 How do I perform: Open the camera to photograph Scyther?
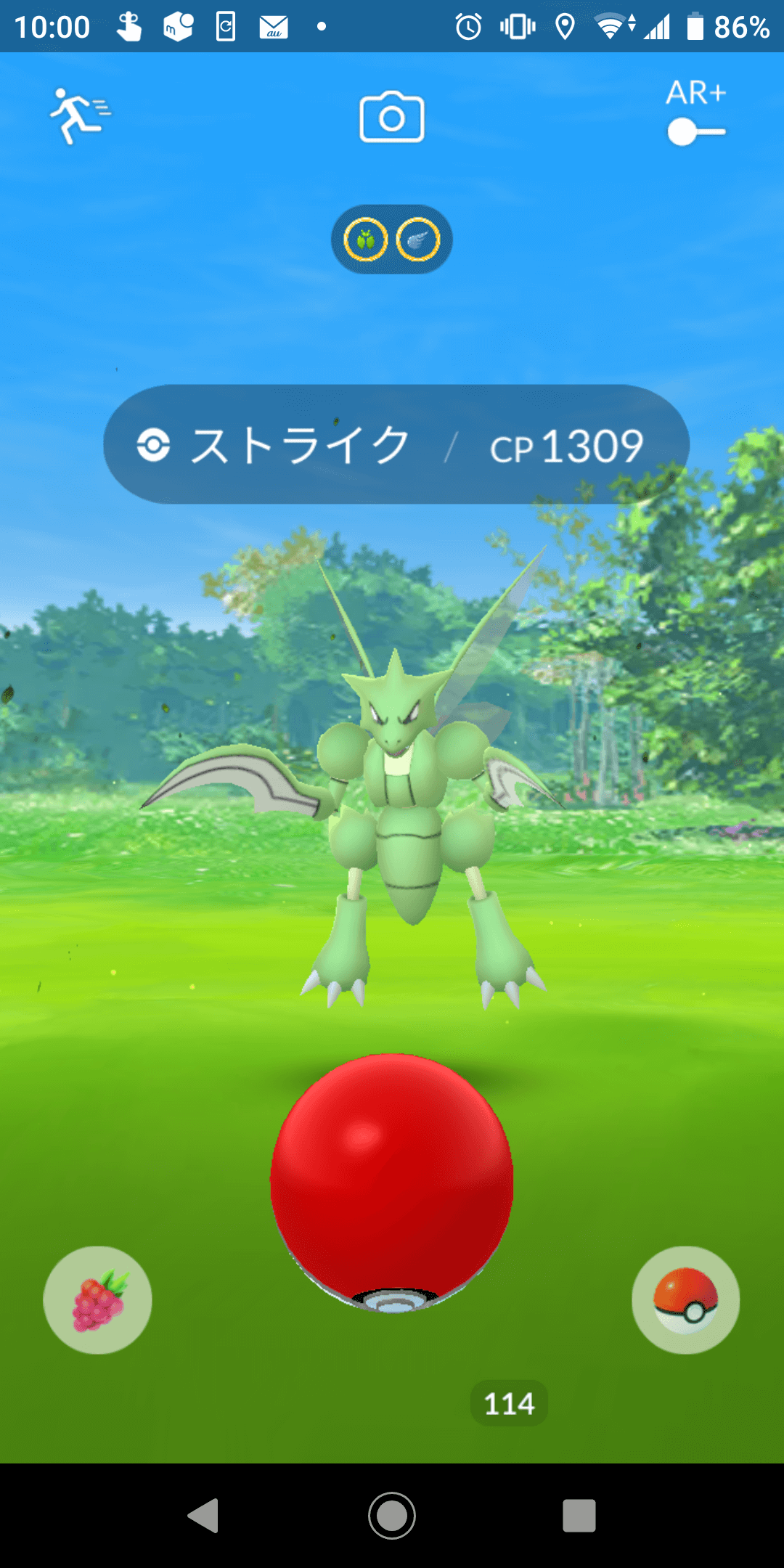pyautogui.click(x=392, y=118)
